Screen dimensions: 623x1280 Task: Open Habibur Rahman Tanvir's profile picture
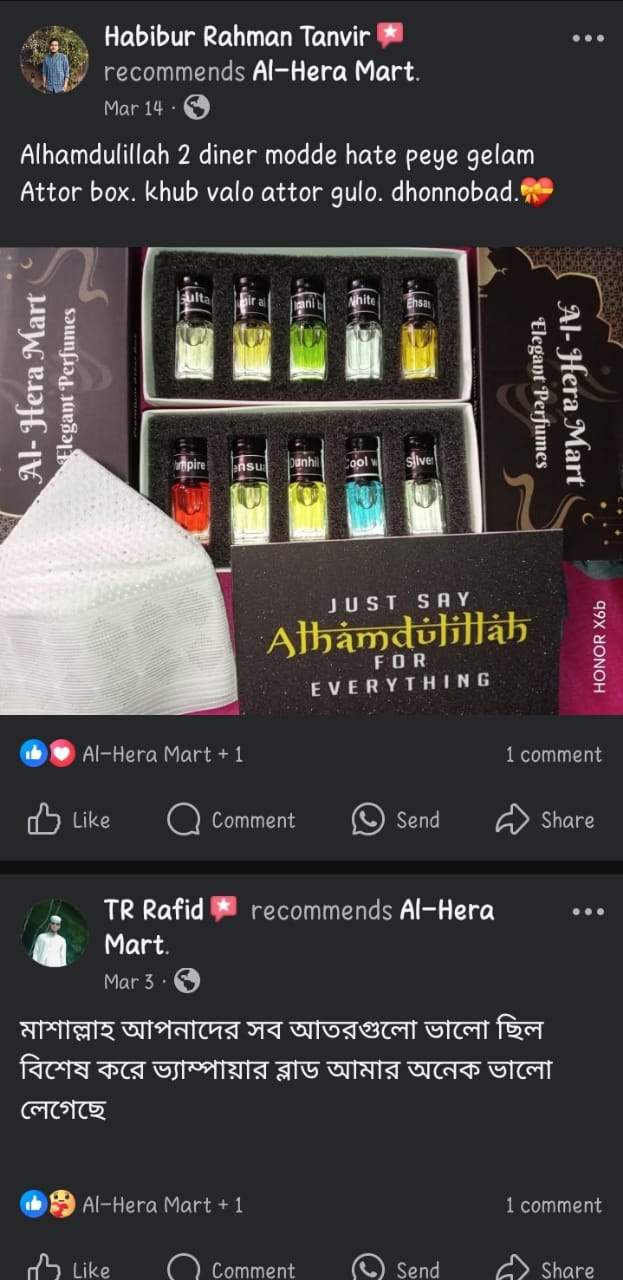pos(54,60)
